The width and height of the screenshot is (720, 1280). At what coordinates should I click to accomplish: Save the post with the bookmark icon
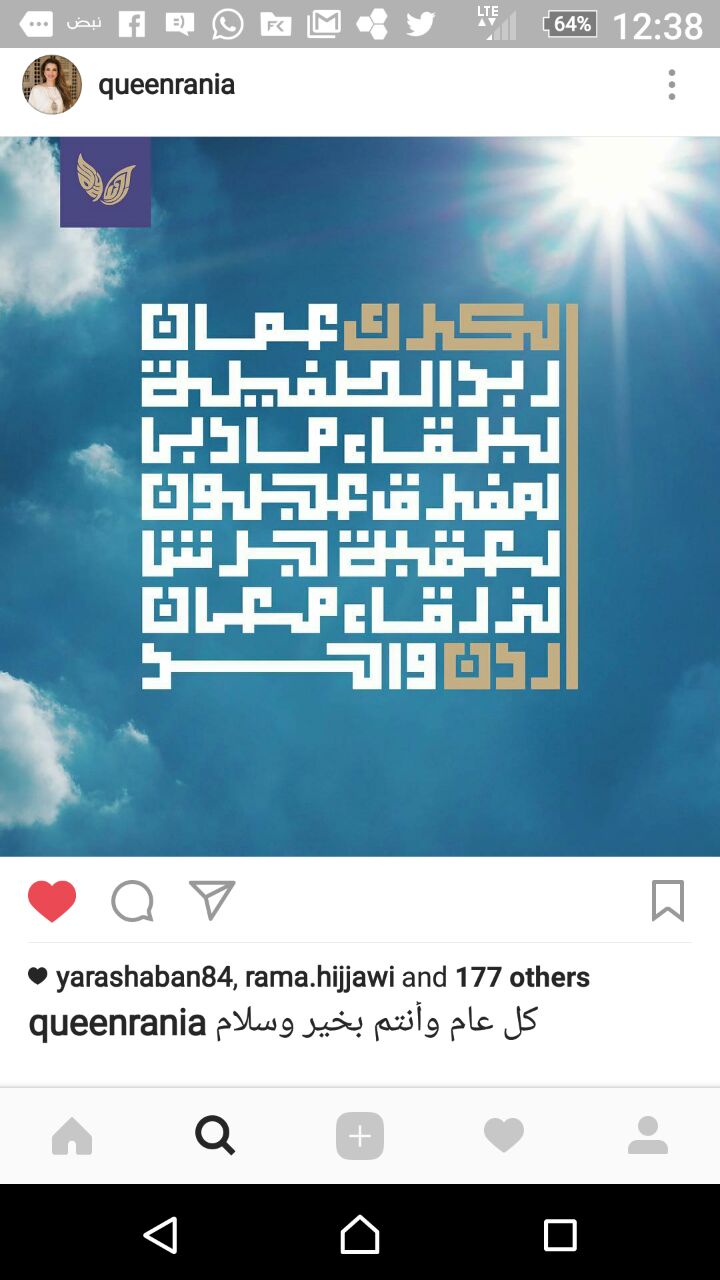pyautogui.click(x=668, y=900)
